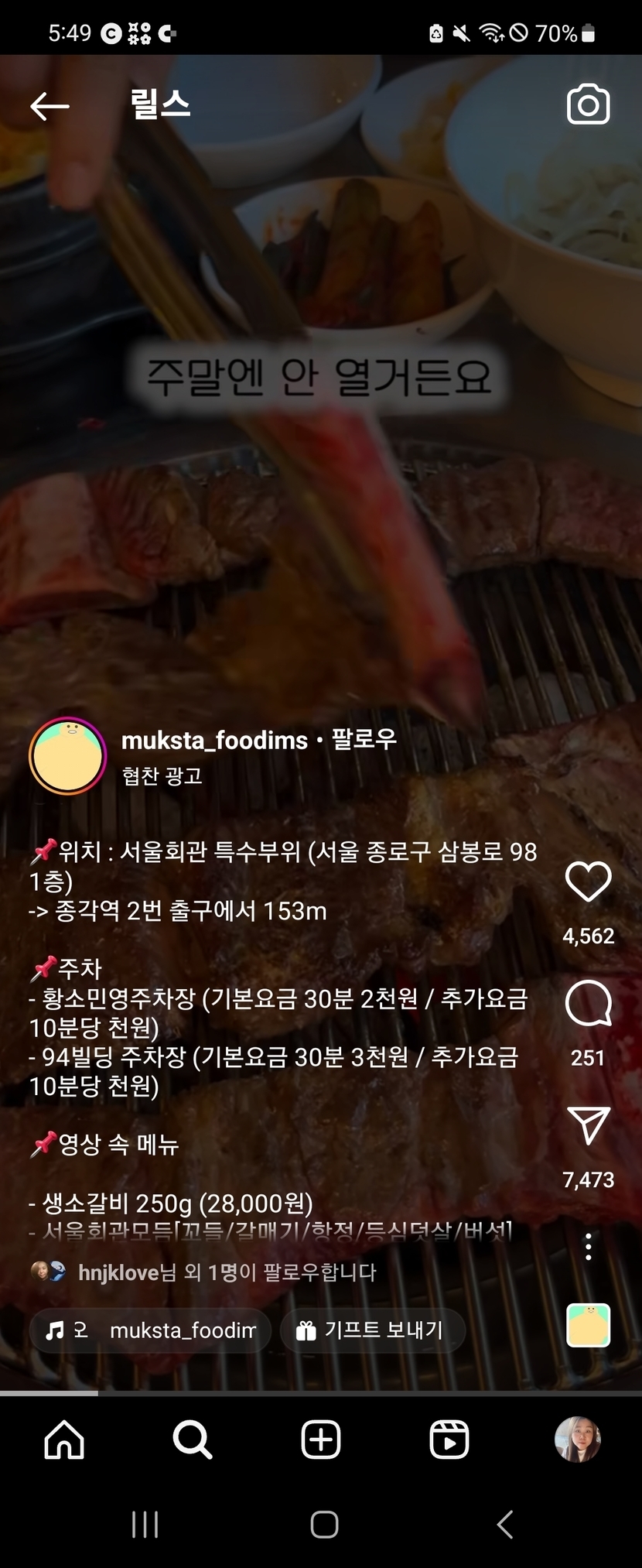
Task: Tap the muksta_foodim original audio chip
Action: tap(150, 1330)
